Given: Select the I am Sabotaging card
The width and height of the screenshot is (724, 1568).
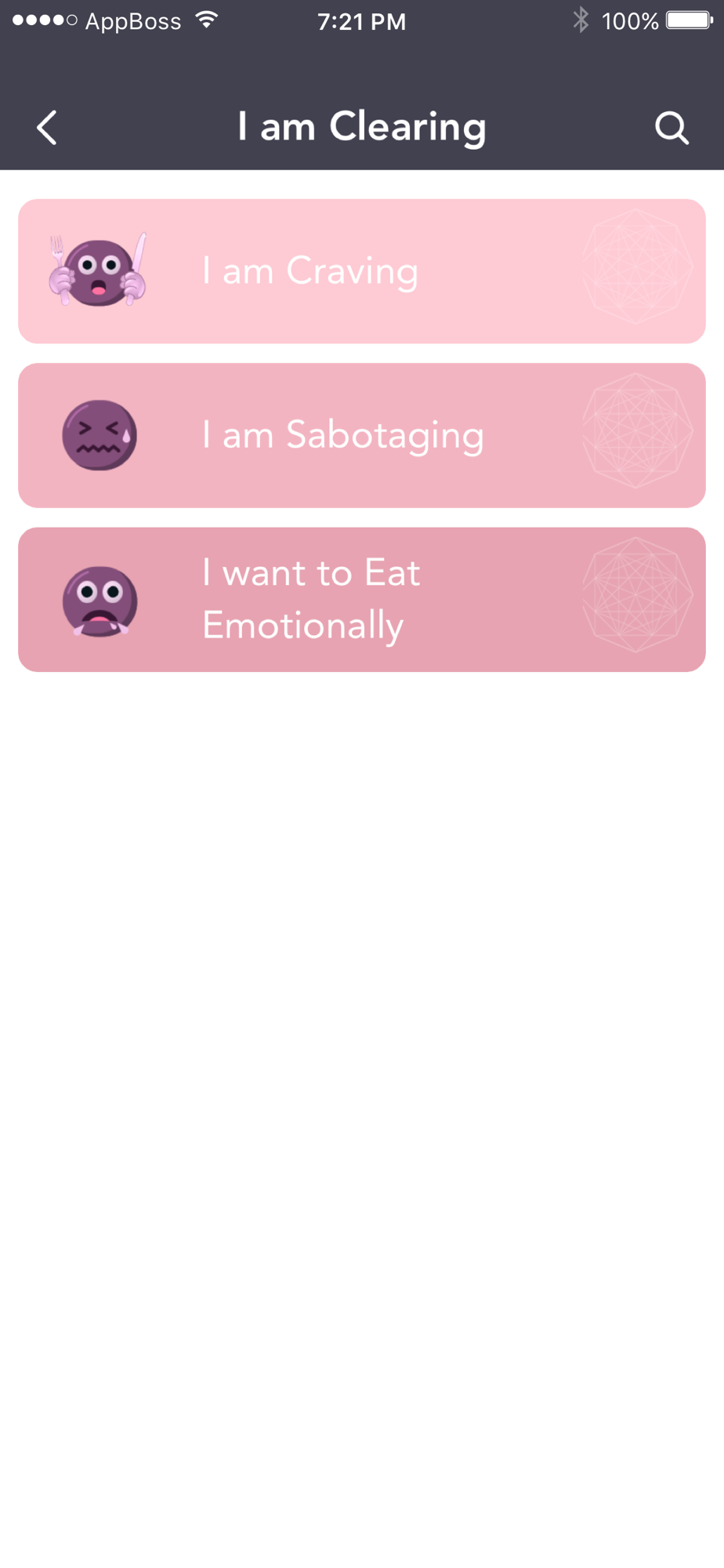Looking at the screenshot, I should 361,435.
